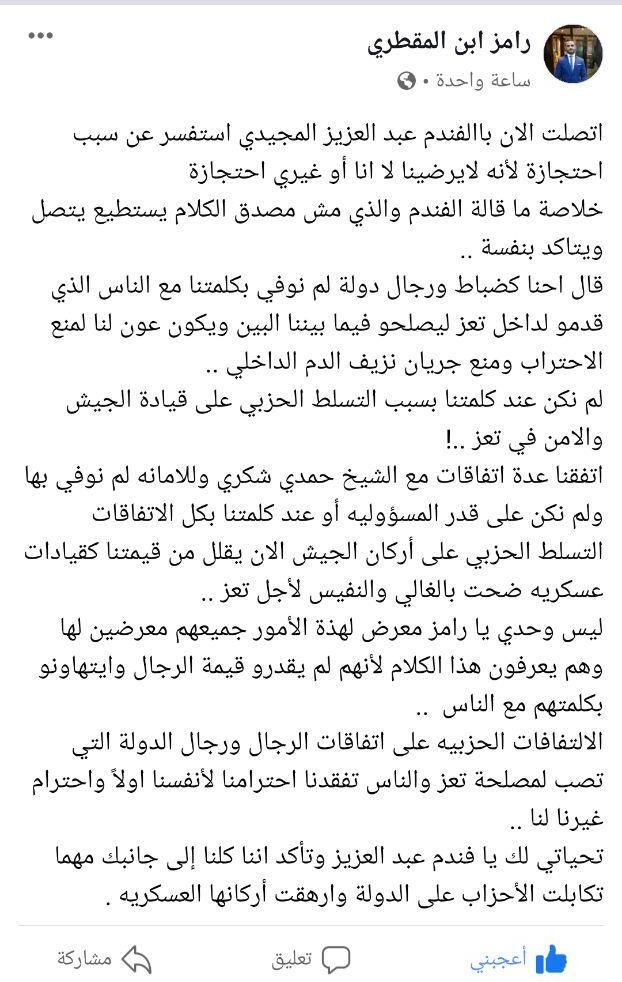Share this post using مشاركة

104,958
